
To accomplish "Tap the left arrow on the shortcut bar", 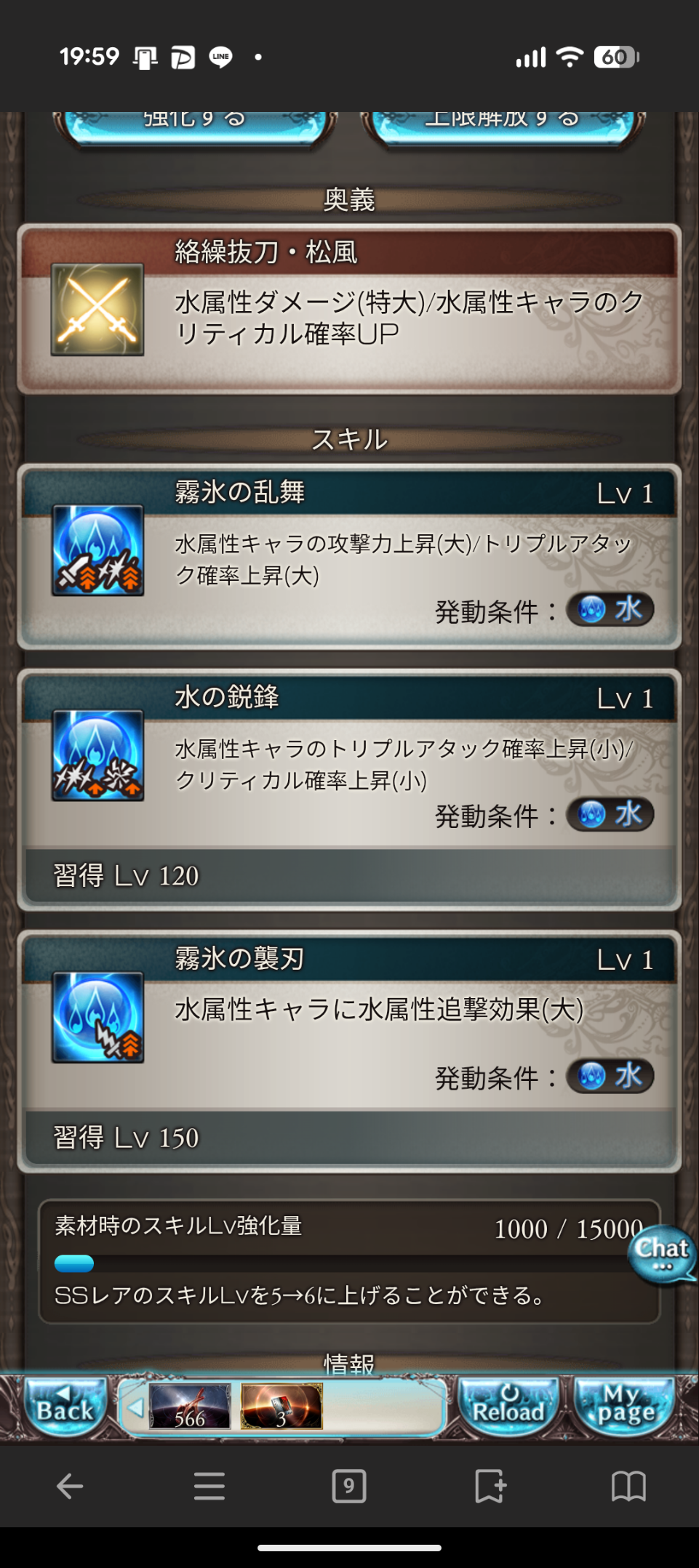I will tap(135, 1407).
